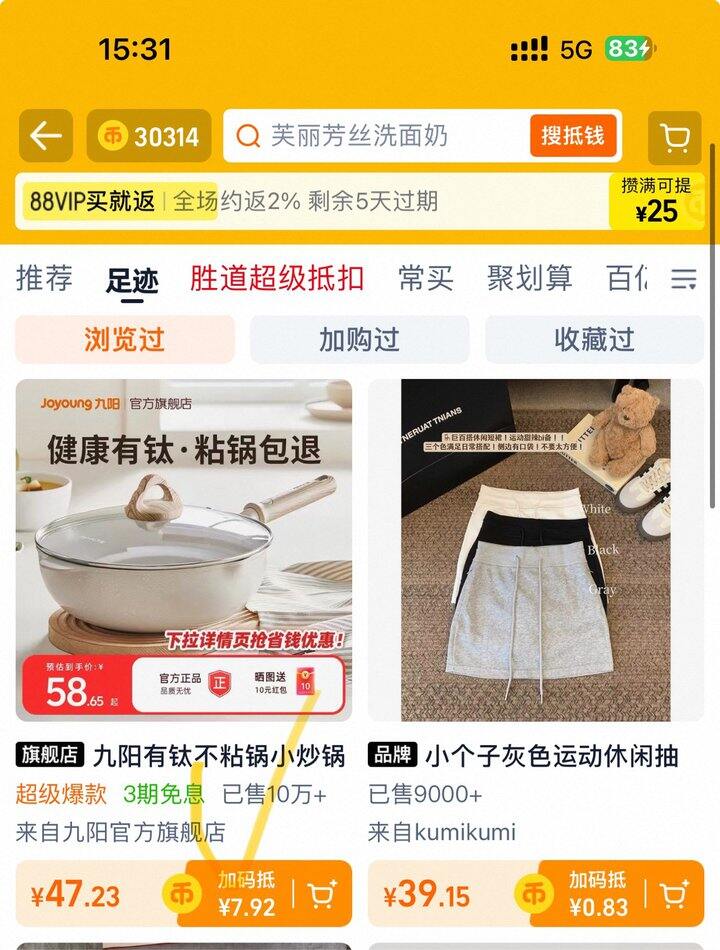Open the 30314 coin balance

pos(149,136)
